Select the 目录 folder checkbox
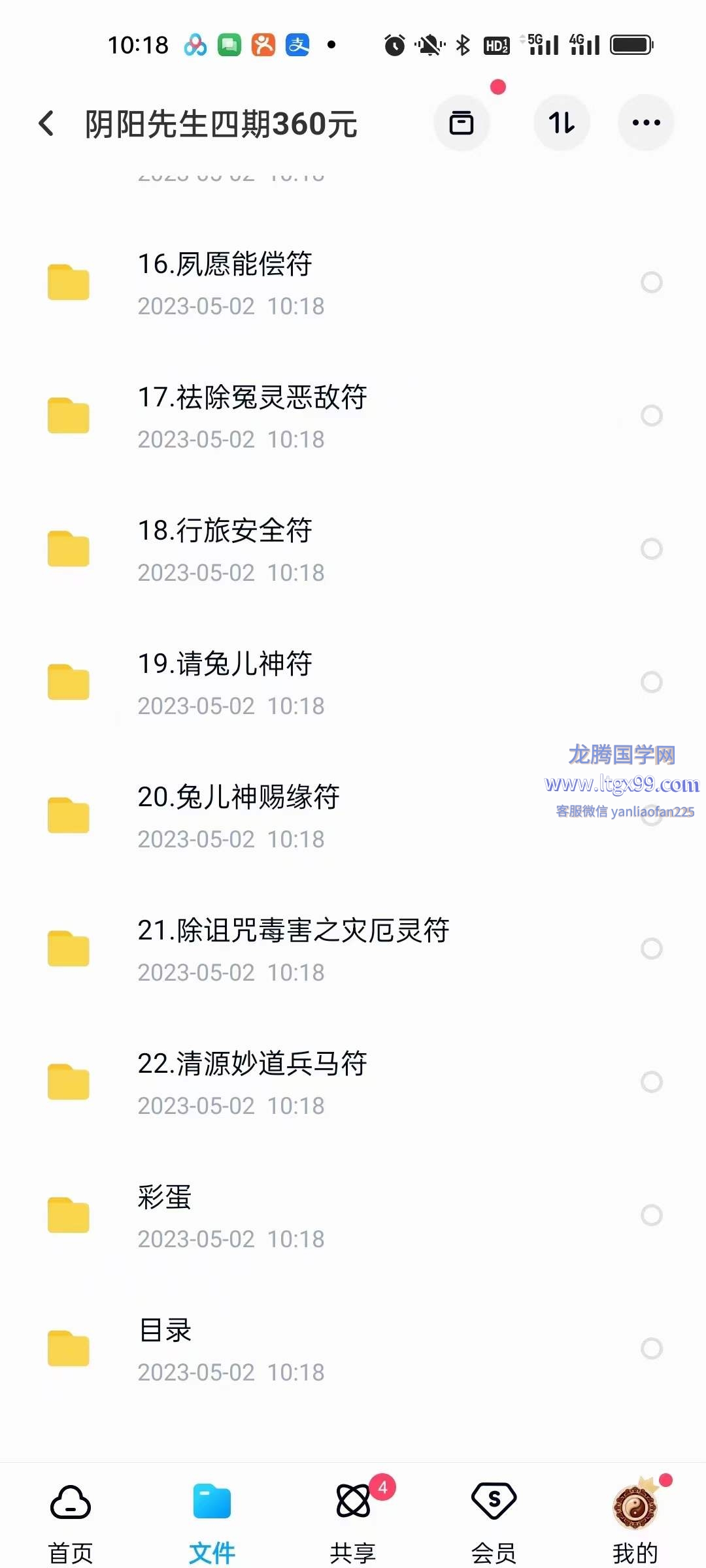This screenshot has width=706, height=1568. click(652, 1348)
